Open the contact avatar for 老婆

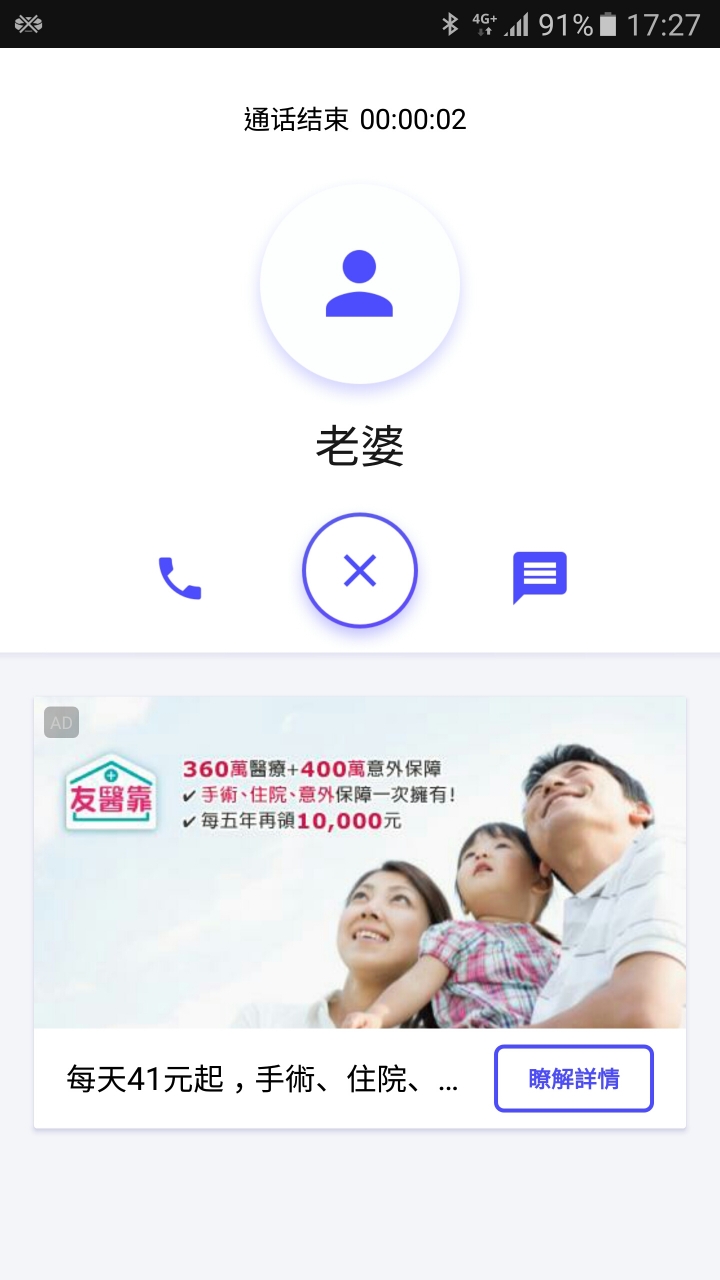pyautogui.click(x=360, y=284)
